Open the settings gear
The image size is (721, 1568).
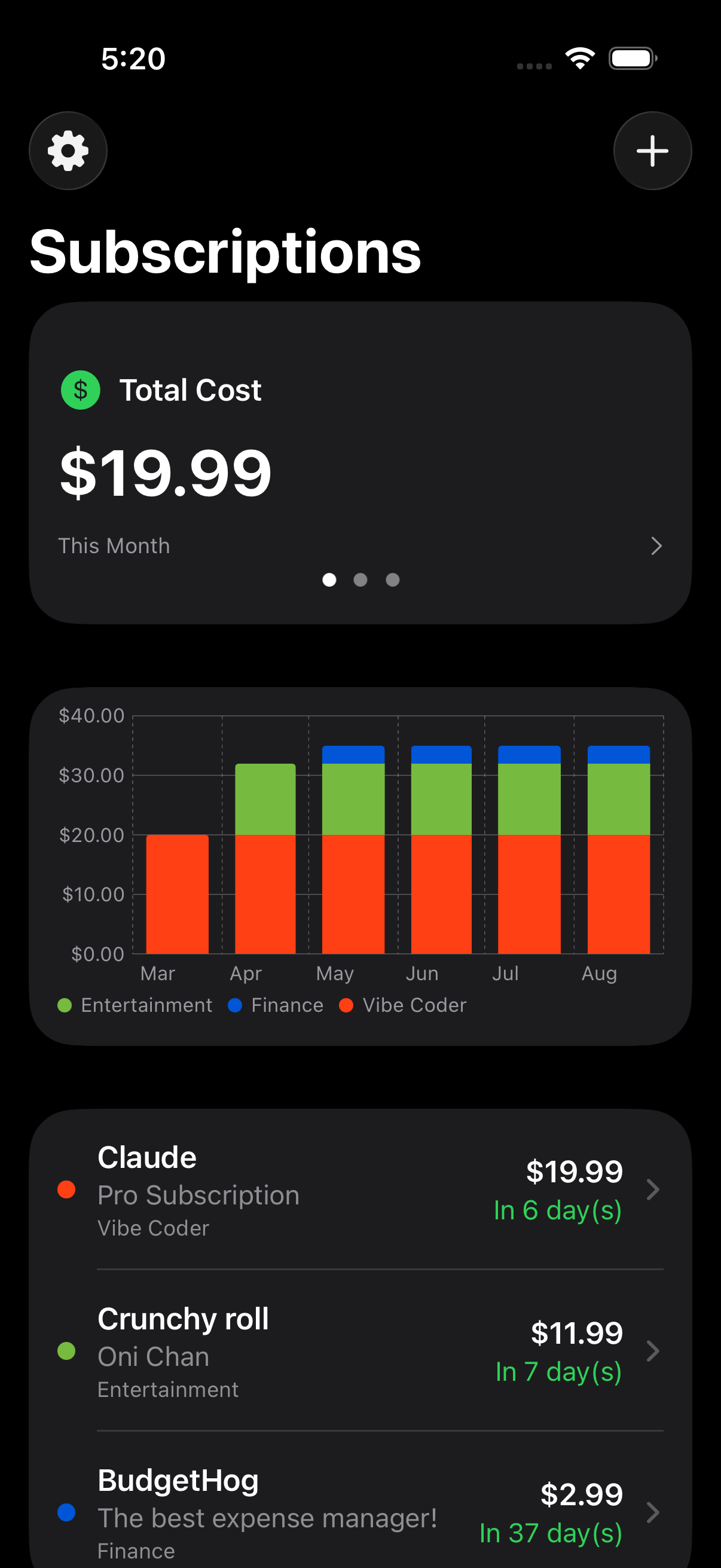(68, 150)
